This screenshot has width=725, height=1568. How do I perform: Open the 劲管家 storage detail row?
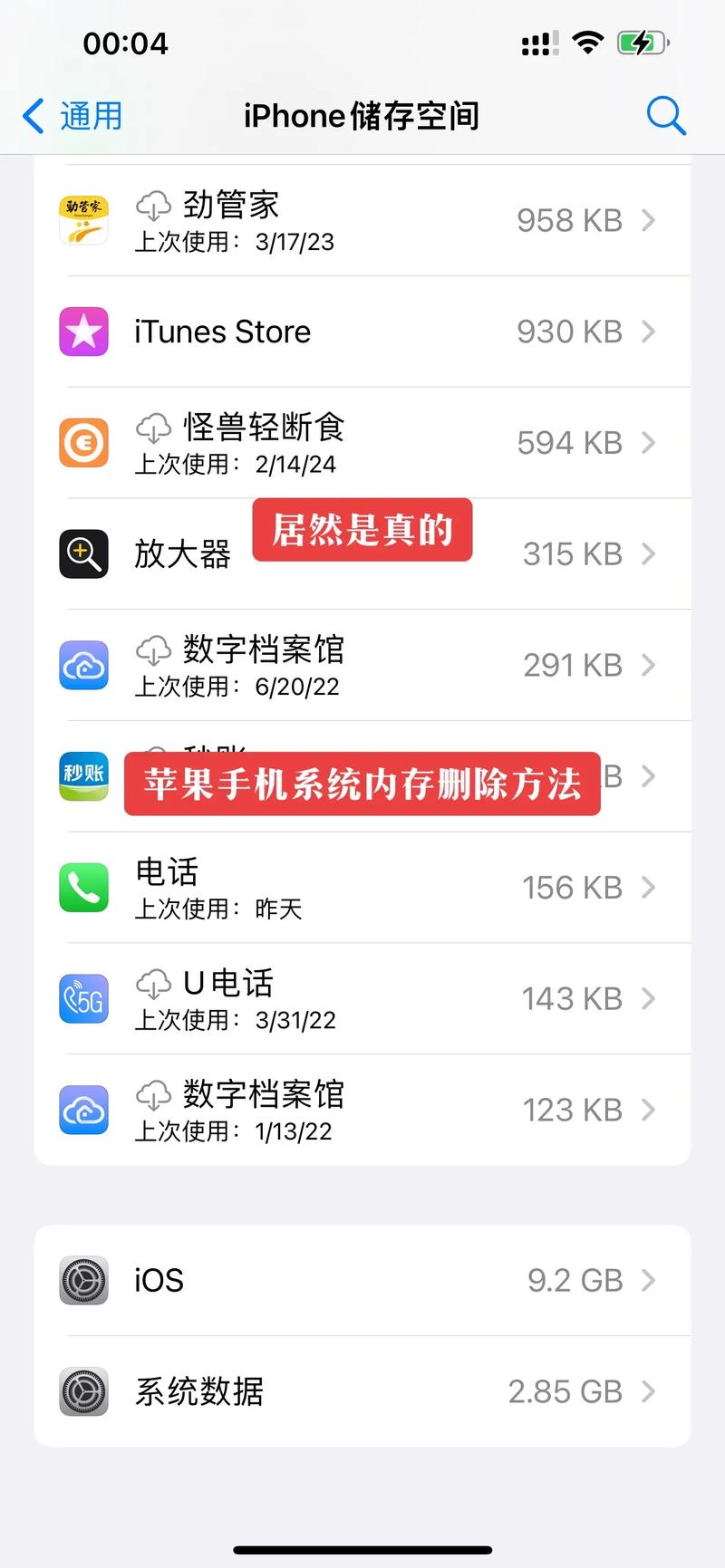coord(362,220)
